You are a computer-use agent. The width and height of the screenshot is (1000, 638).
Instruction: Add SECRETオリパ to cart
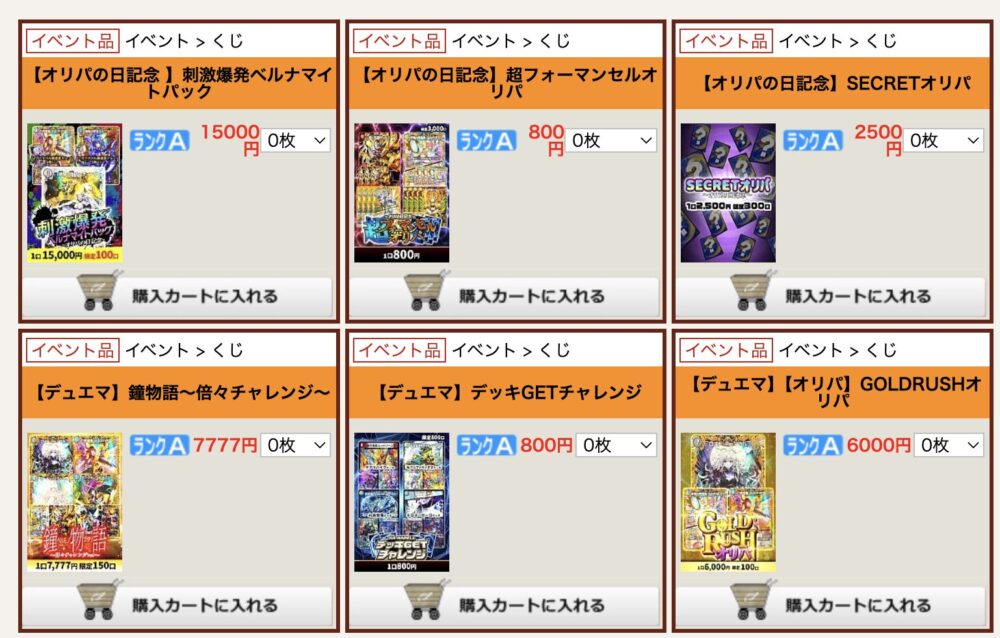tap(831, 296)
